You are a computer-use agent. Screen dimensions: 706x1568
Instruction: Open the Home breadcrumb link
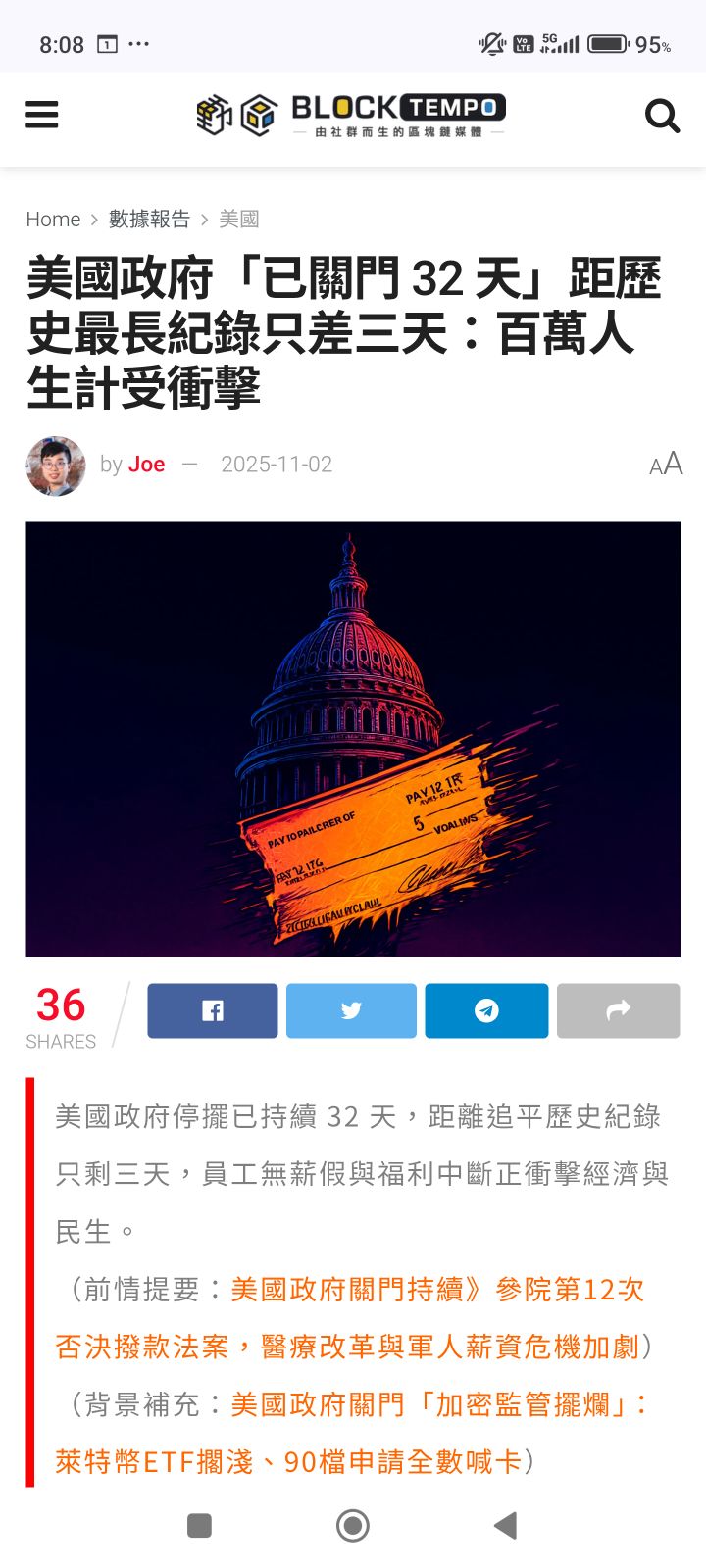[x=53, y=220]
